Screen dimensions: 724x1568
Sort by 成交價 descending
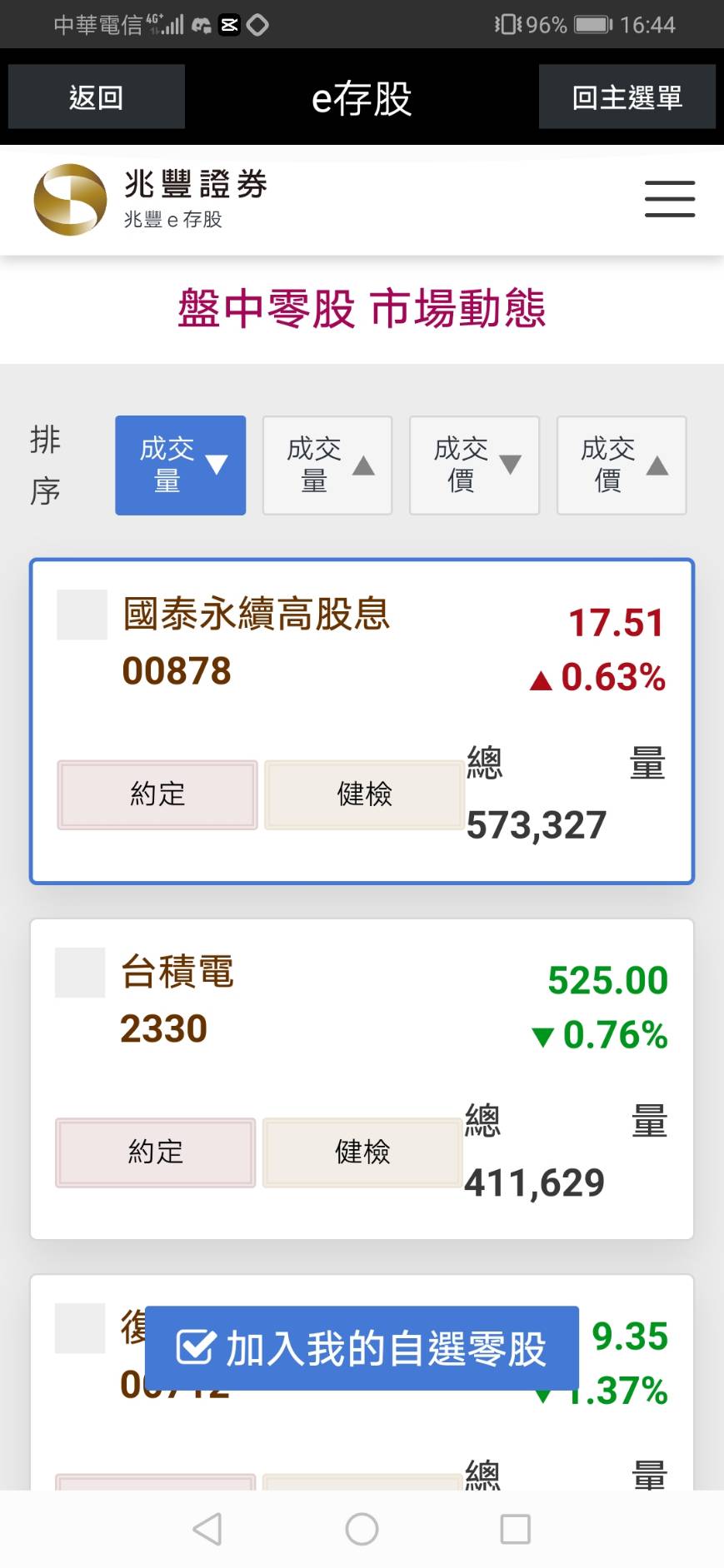474,465
